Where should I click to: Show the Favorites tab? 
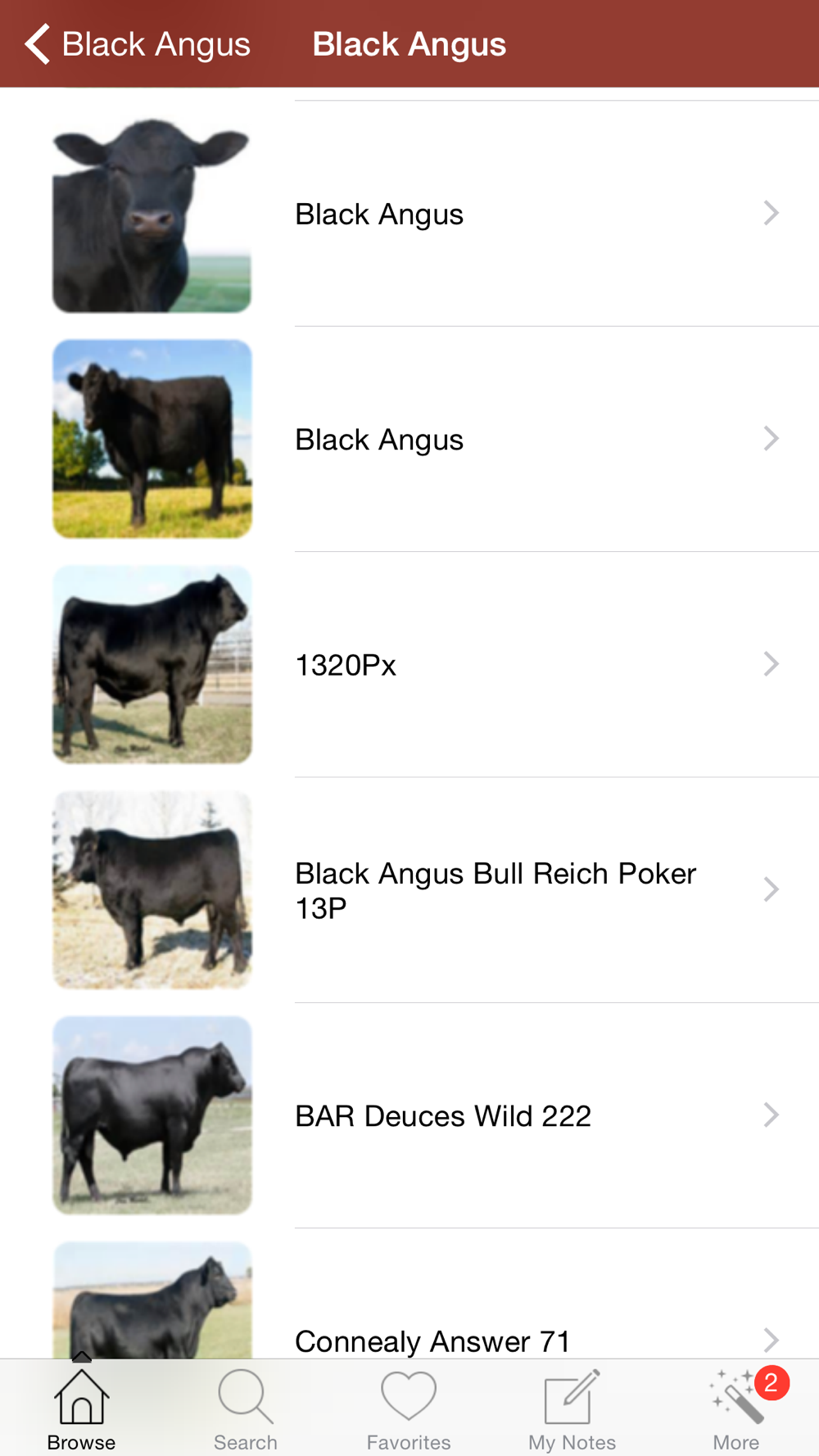409,1410
